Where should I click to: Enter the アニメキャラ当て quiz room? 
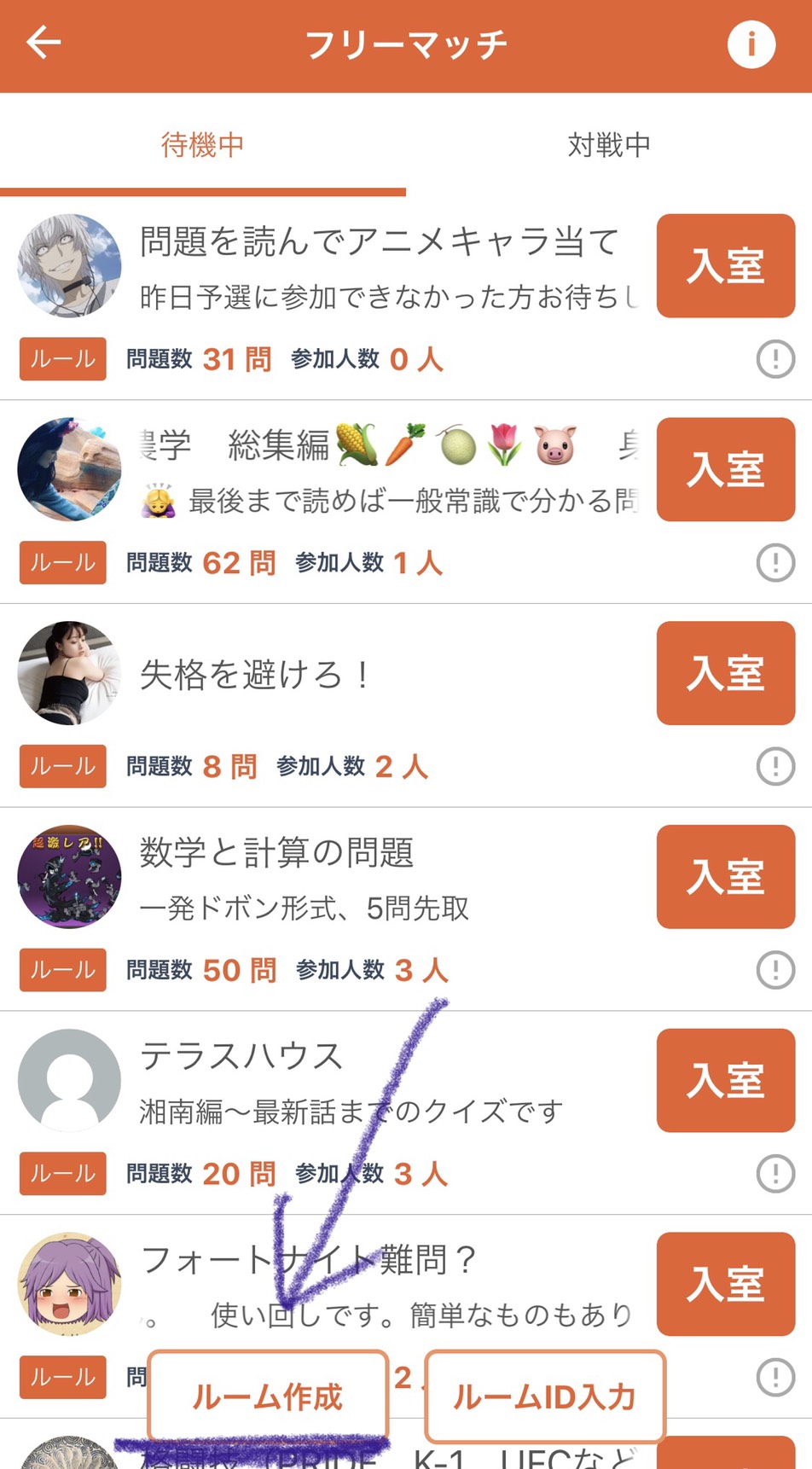pos(725,266)
